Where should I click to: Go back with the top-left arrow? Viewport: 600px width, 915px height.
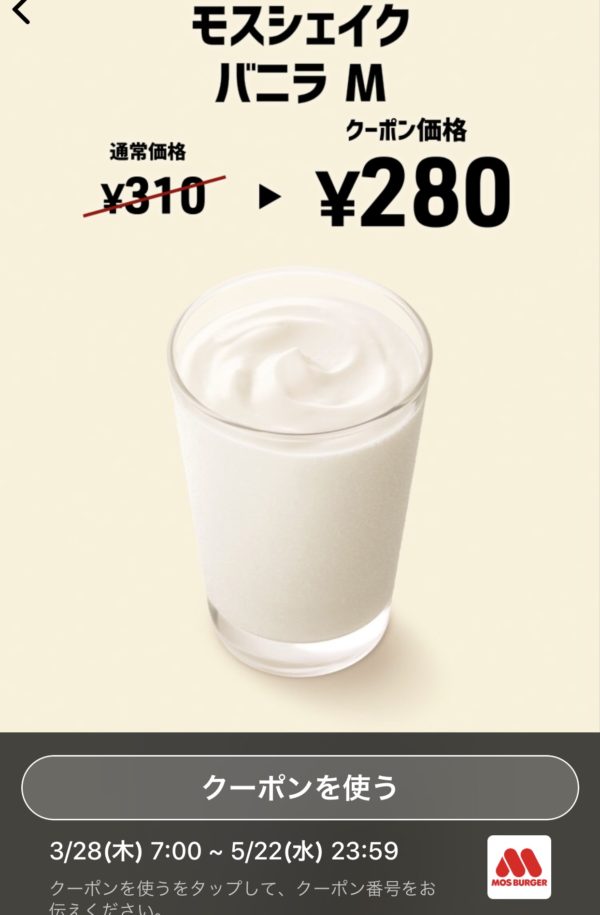click(21, 12)
